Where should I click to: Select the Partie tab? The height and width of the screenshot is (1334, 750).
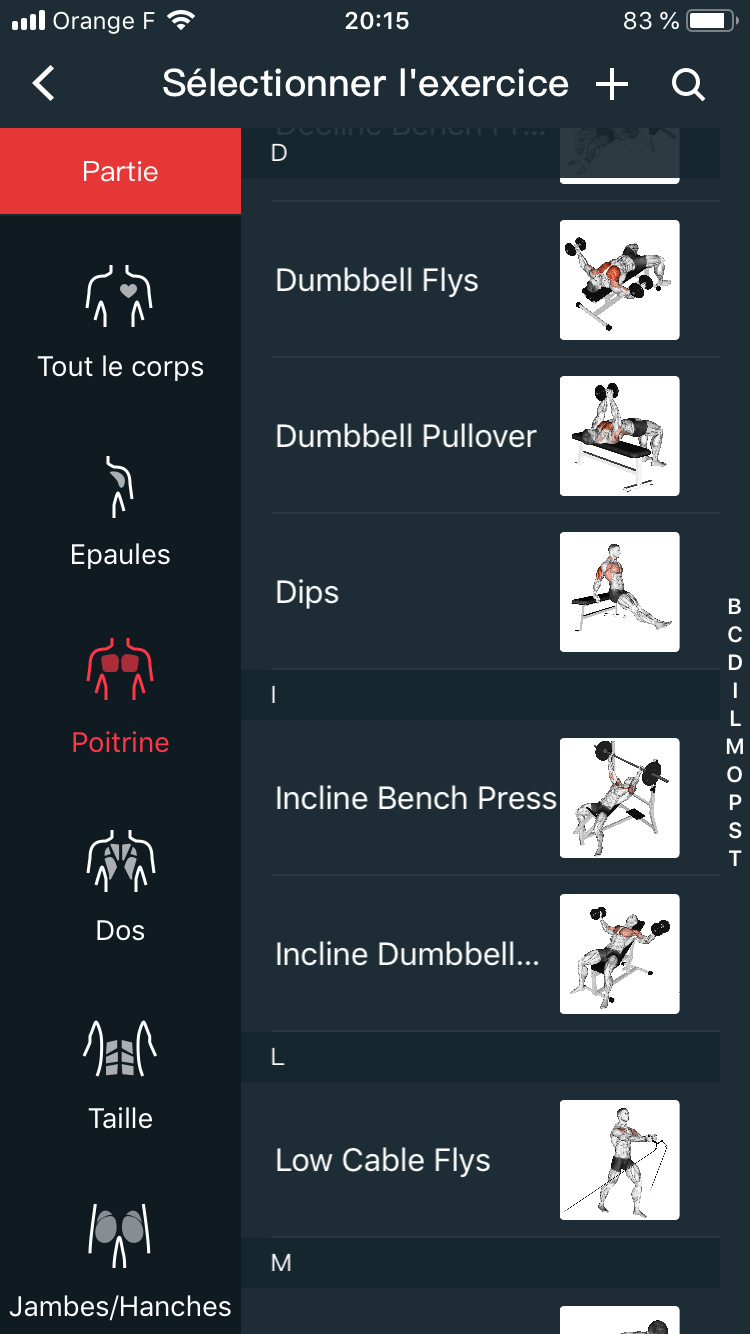120,171
